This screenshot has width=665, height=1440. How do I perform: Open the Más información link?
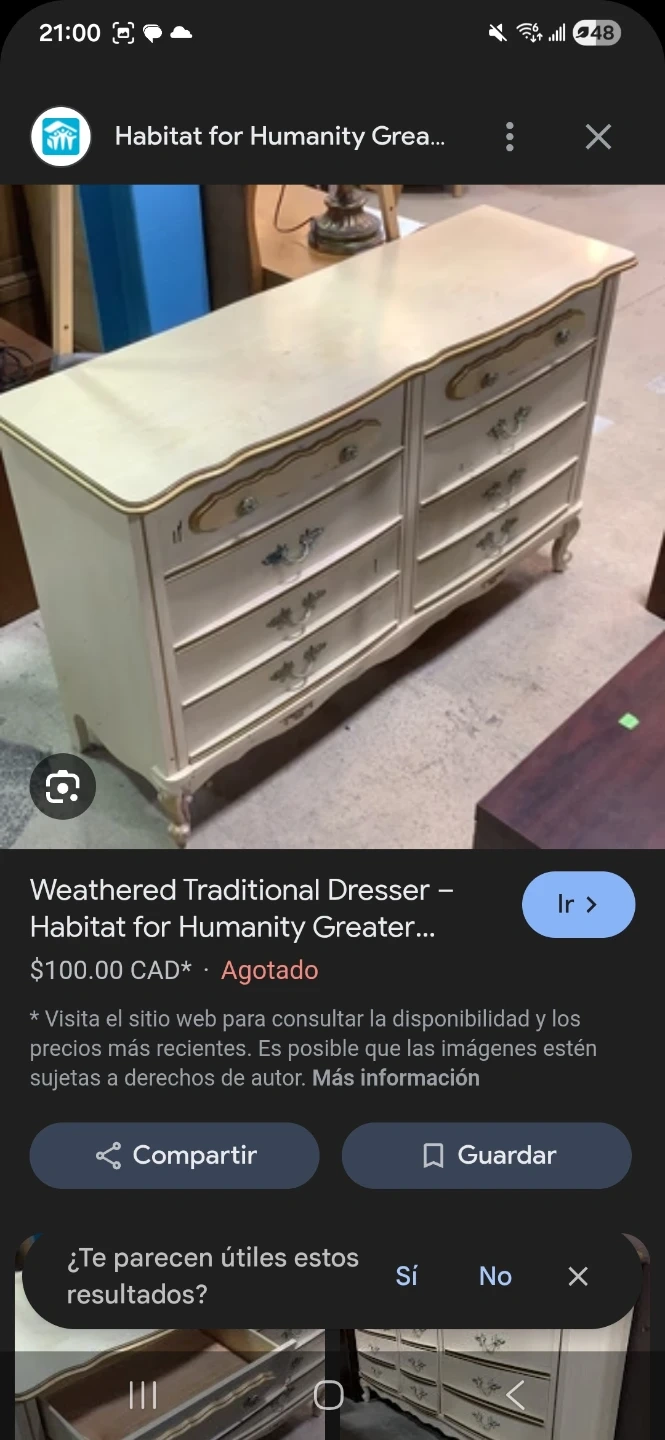tap(395, 1078)
